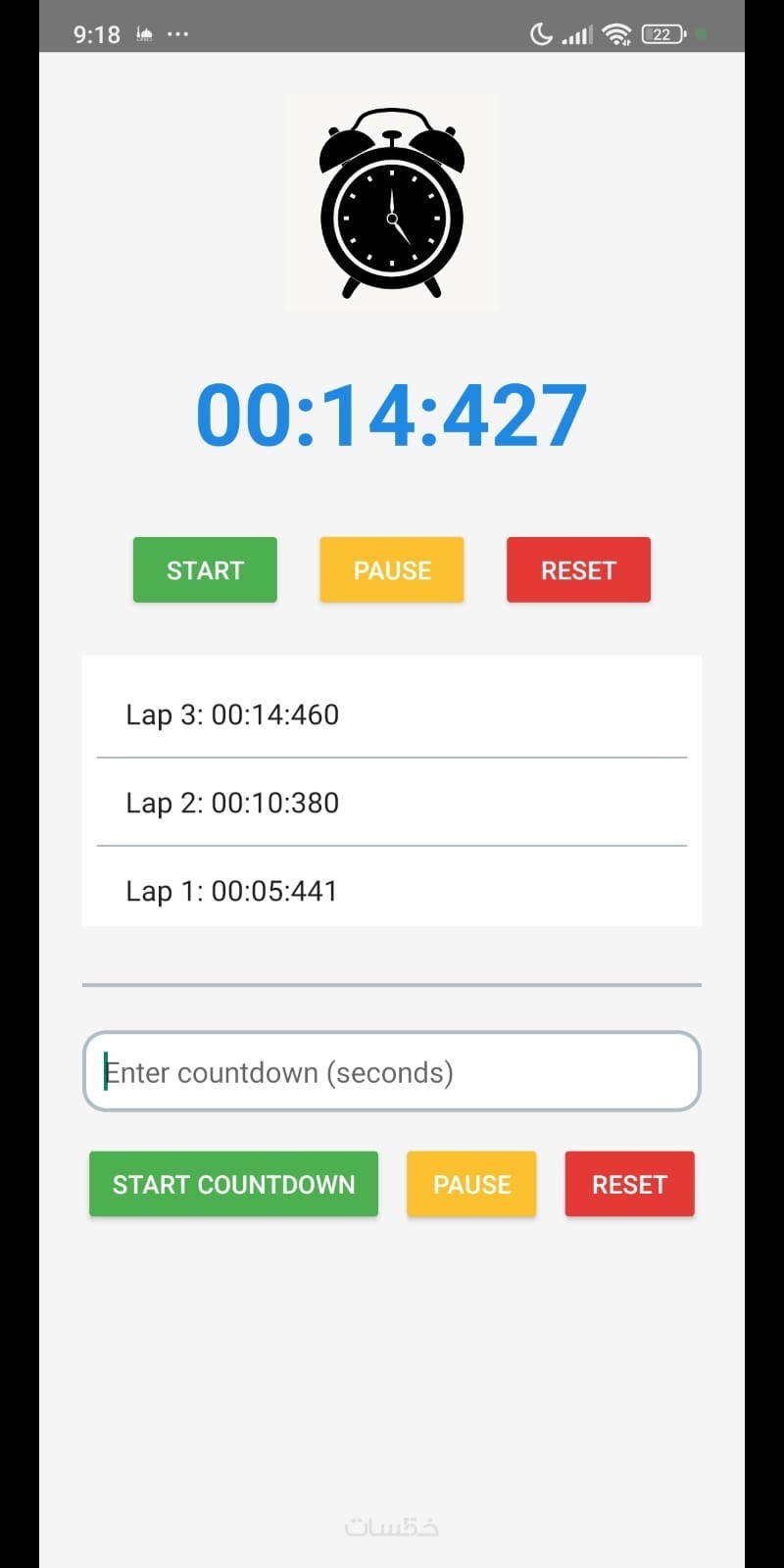Focus the countdown seconds input field
Screen dimensions: 784x1568
point(392,1071)
